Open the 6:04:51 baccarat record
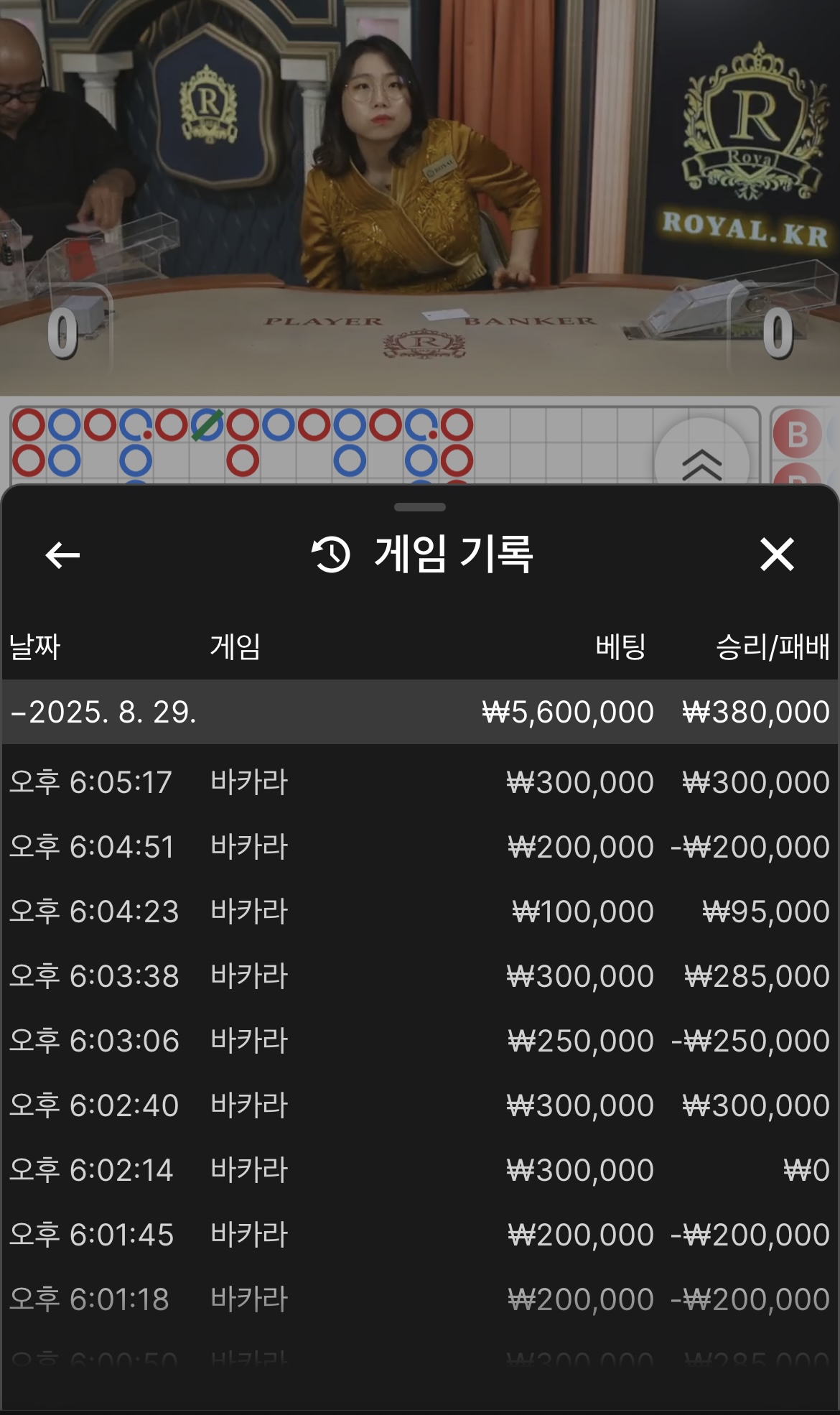 click(x=420, y=846)
